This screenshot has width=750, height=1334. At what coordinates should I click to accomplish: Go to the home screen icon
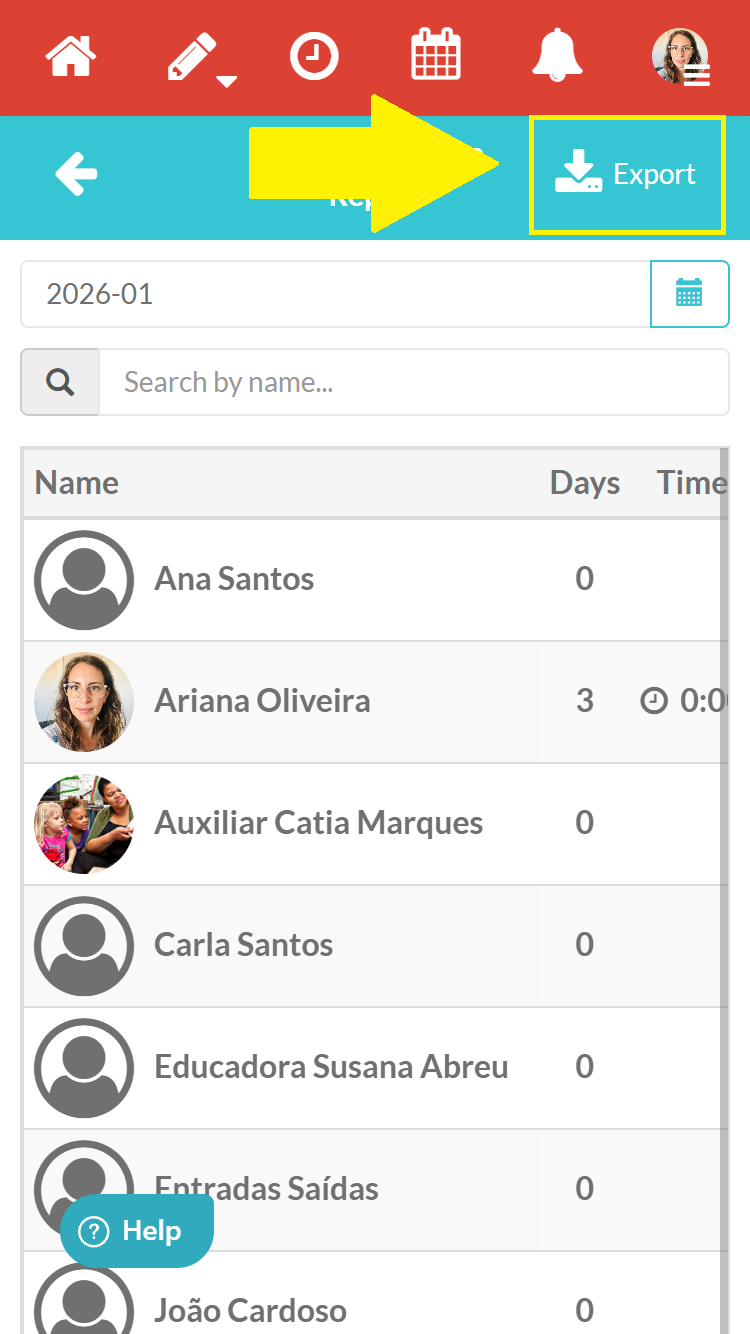[71, 57]
